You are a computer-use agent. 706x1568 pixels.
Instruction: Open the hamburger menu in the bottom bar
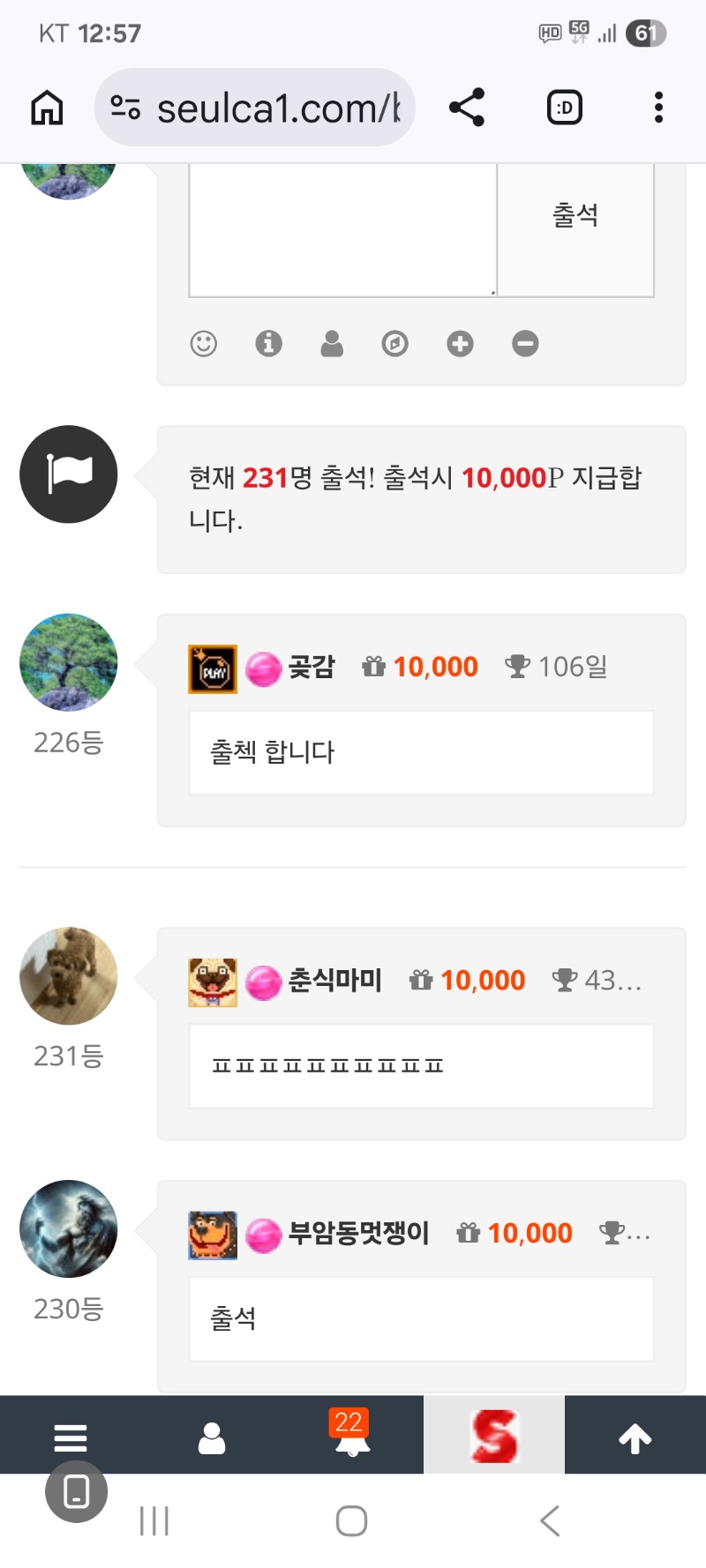click(x=71, y=1437)
